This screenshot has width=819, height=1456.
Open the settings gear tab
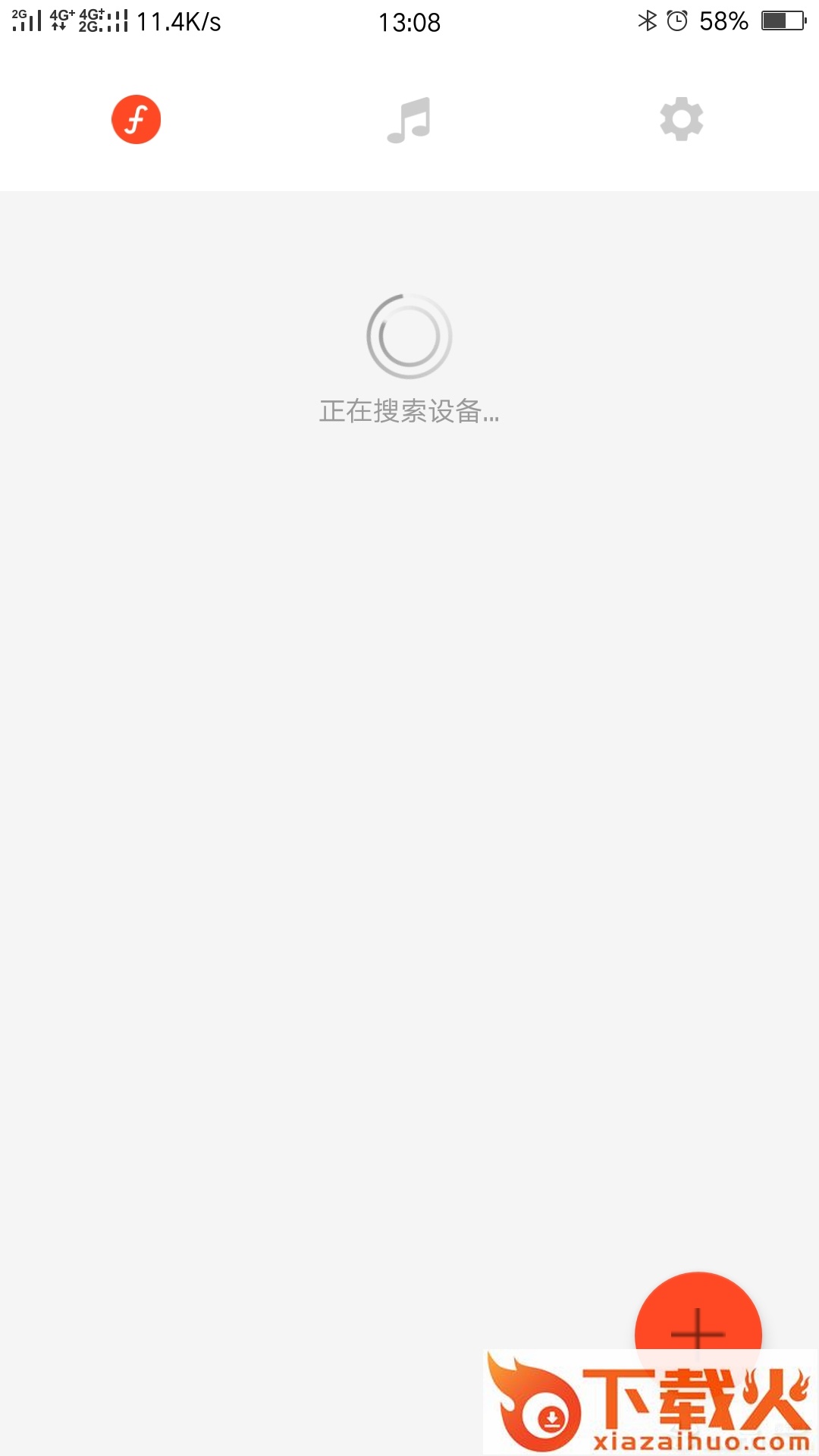coord(681,119)
